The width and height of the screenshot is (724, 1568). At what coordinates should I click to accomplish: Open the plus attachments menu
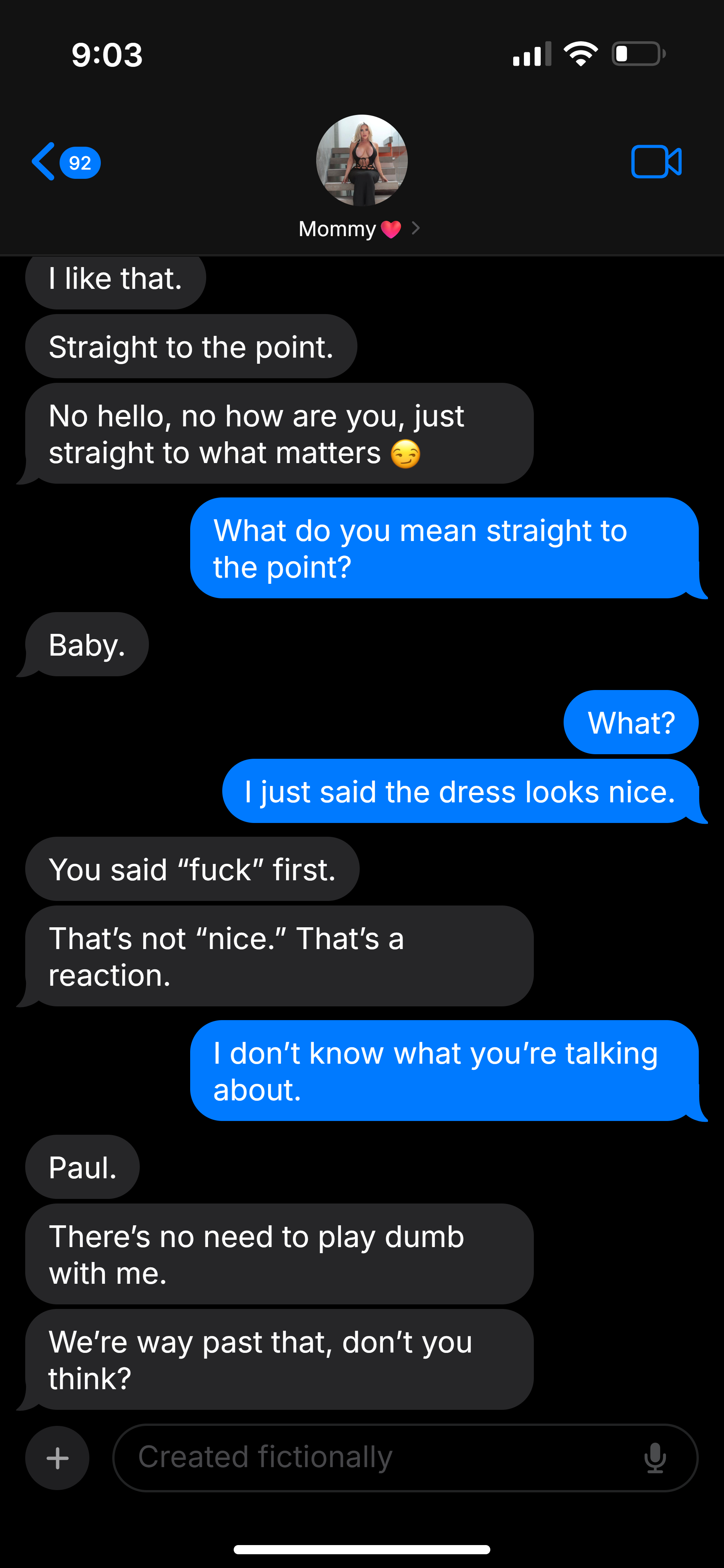pos(57,1458)
